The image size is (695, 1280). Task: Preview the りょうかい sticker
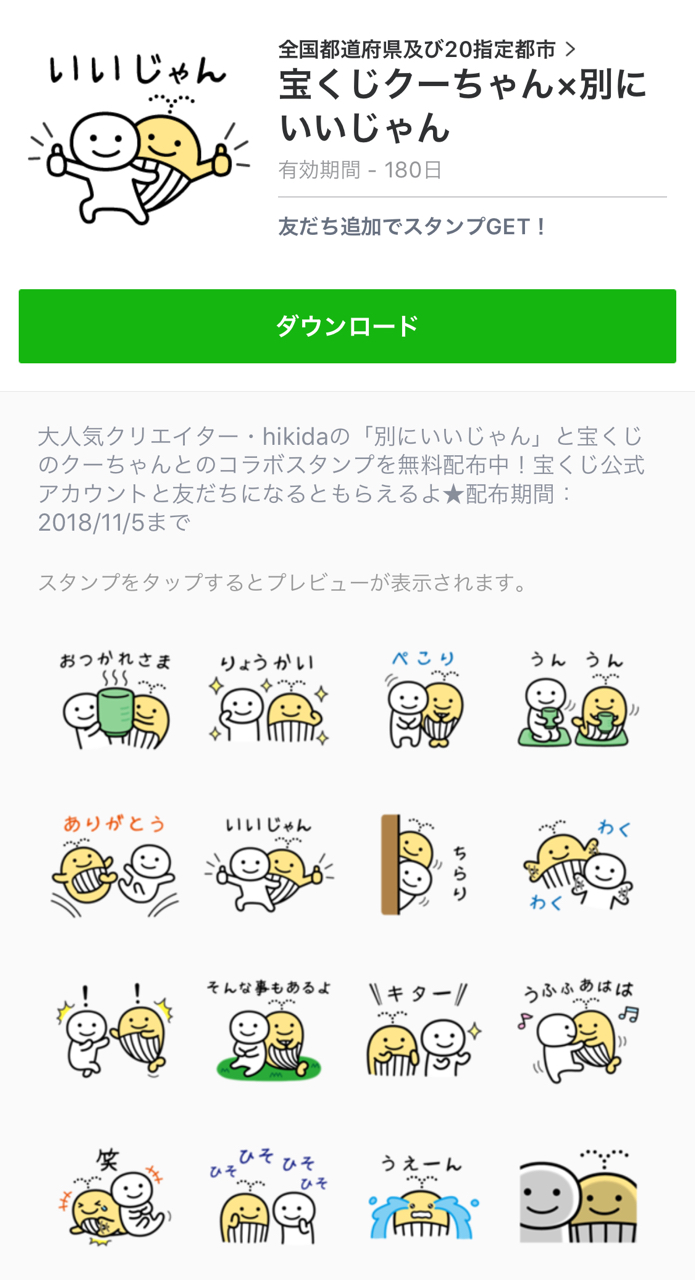tap(269, 700)
